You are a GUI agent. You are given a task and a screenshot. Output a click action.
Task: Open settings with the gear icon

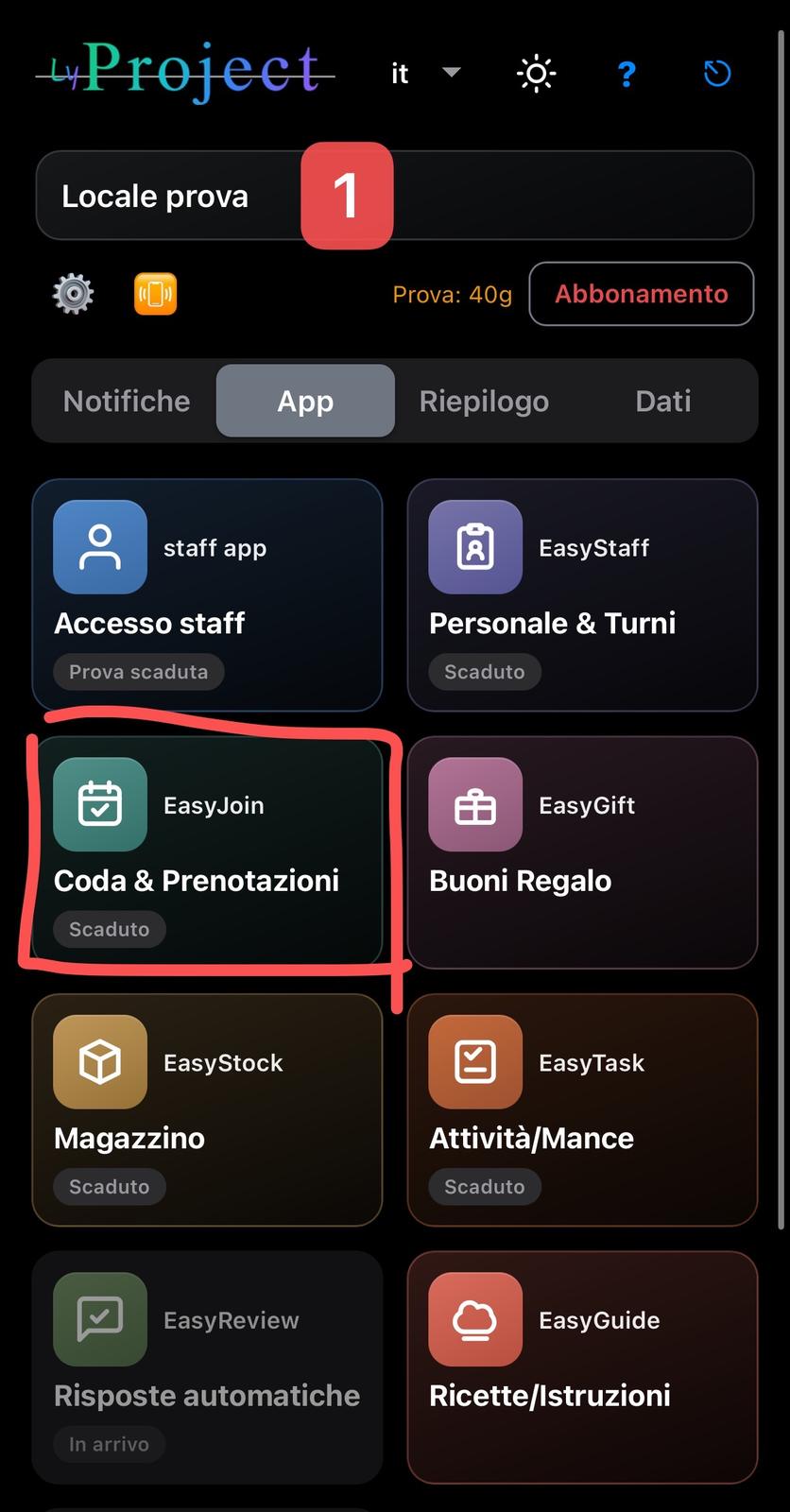coord(74,294)
